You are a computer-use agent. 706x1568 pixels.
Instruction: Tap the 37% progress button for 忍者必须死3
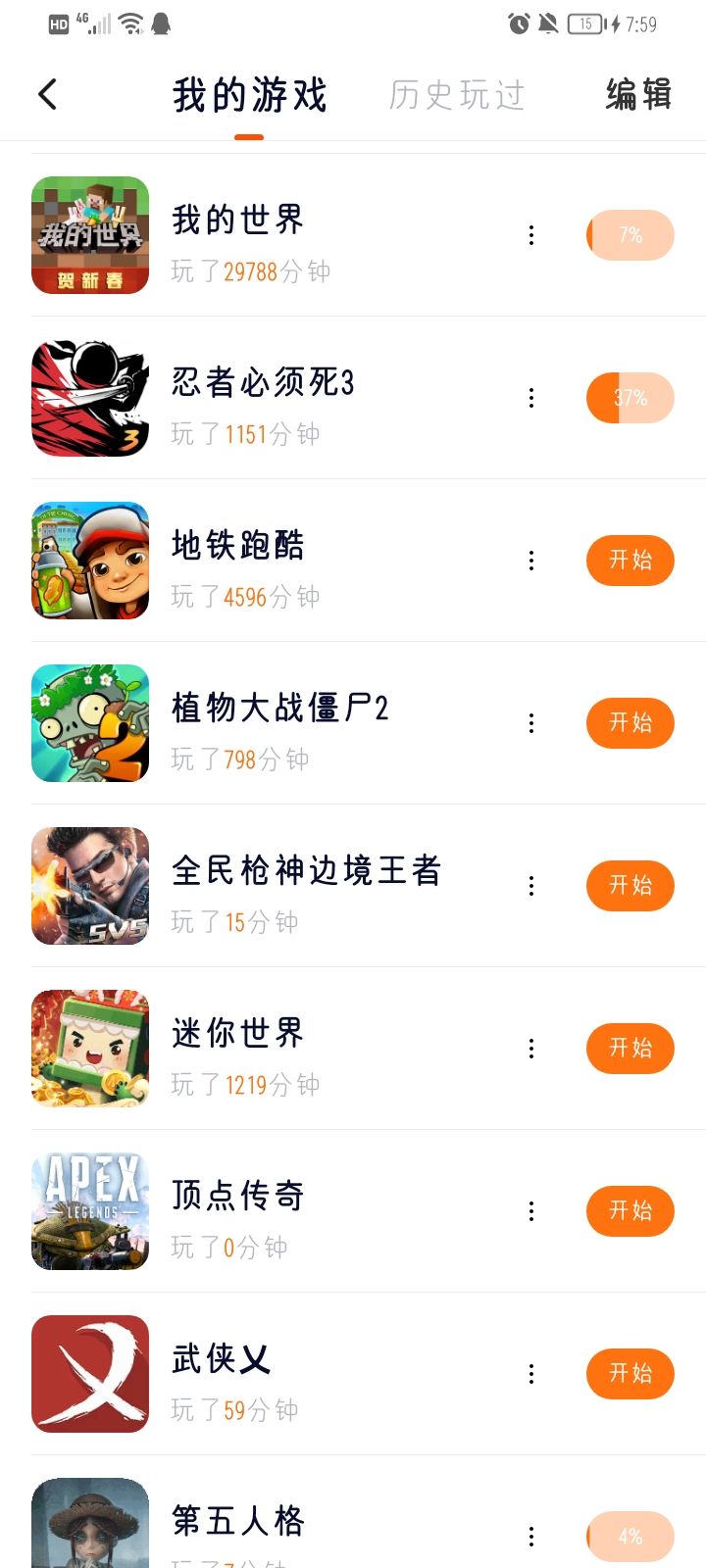tap(630, 398)
